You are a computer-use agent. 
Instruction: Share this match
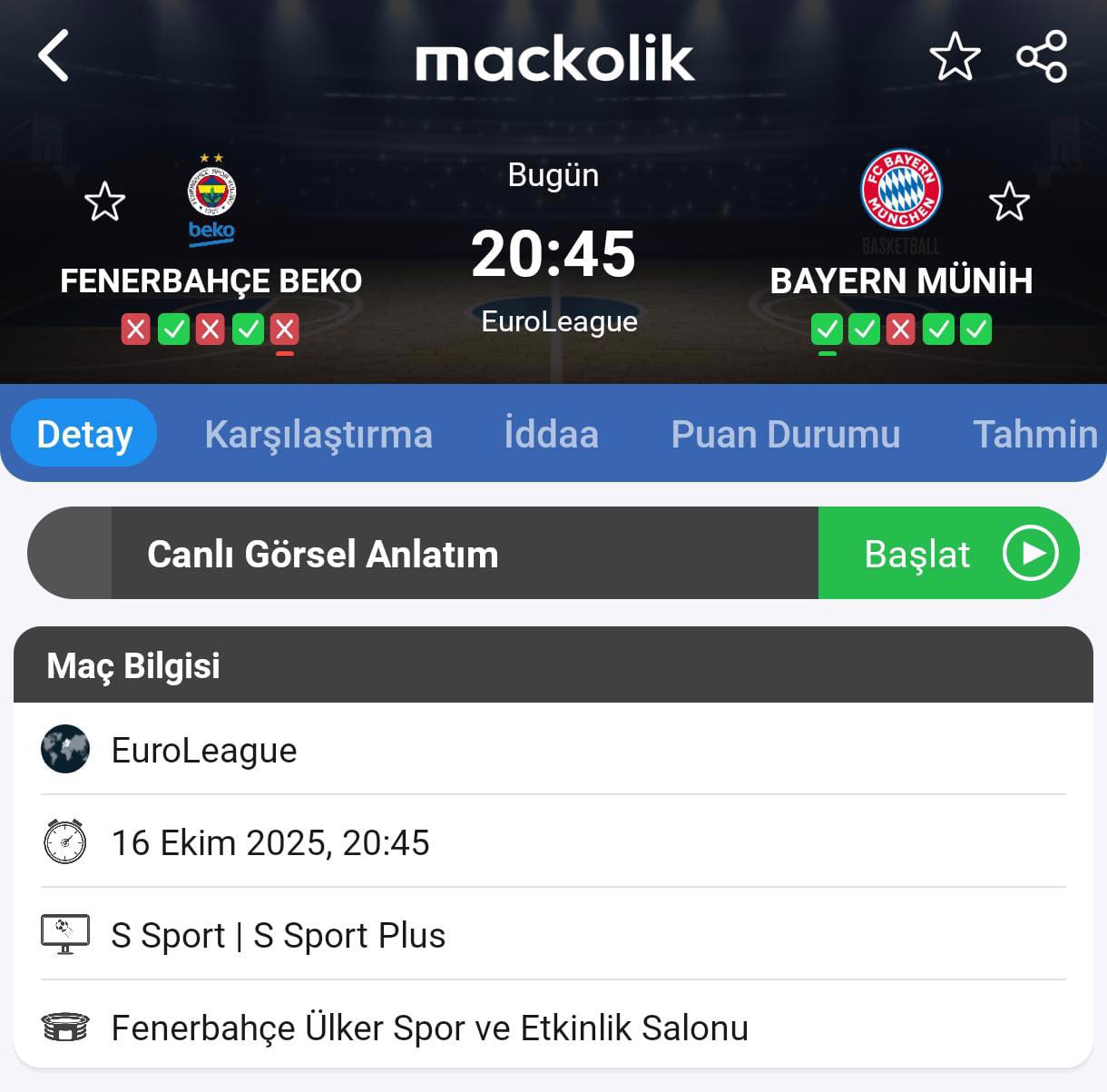[1042, 56]
